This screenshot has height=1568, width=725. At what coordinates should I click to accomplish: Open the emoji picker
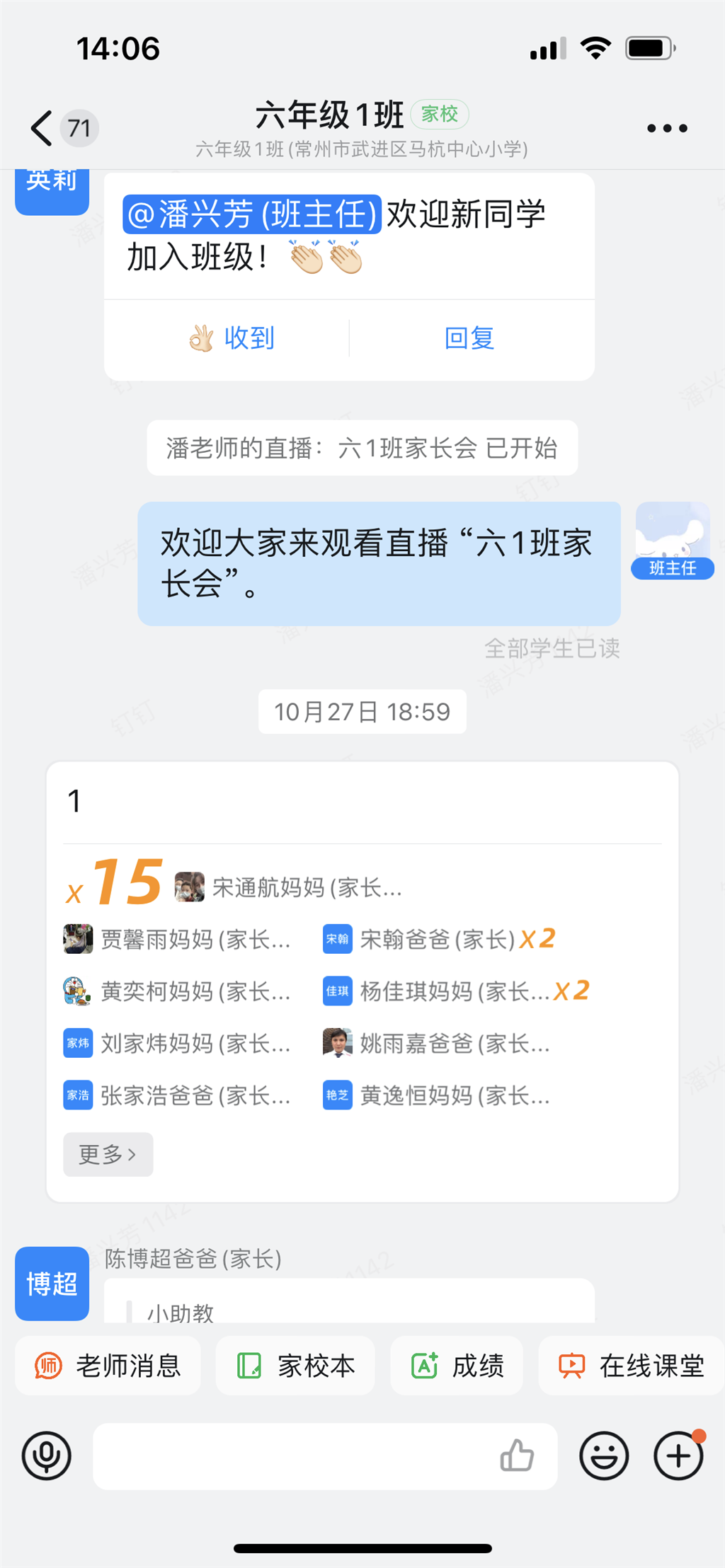[x=604, y=1456]
